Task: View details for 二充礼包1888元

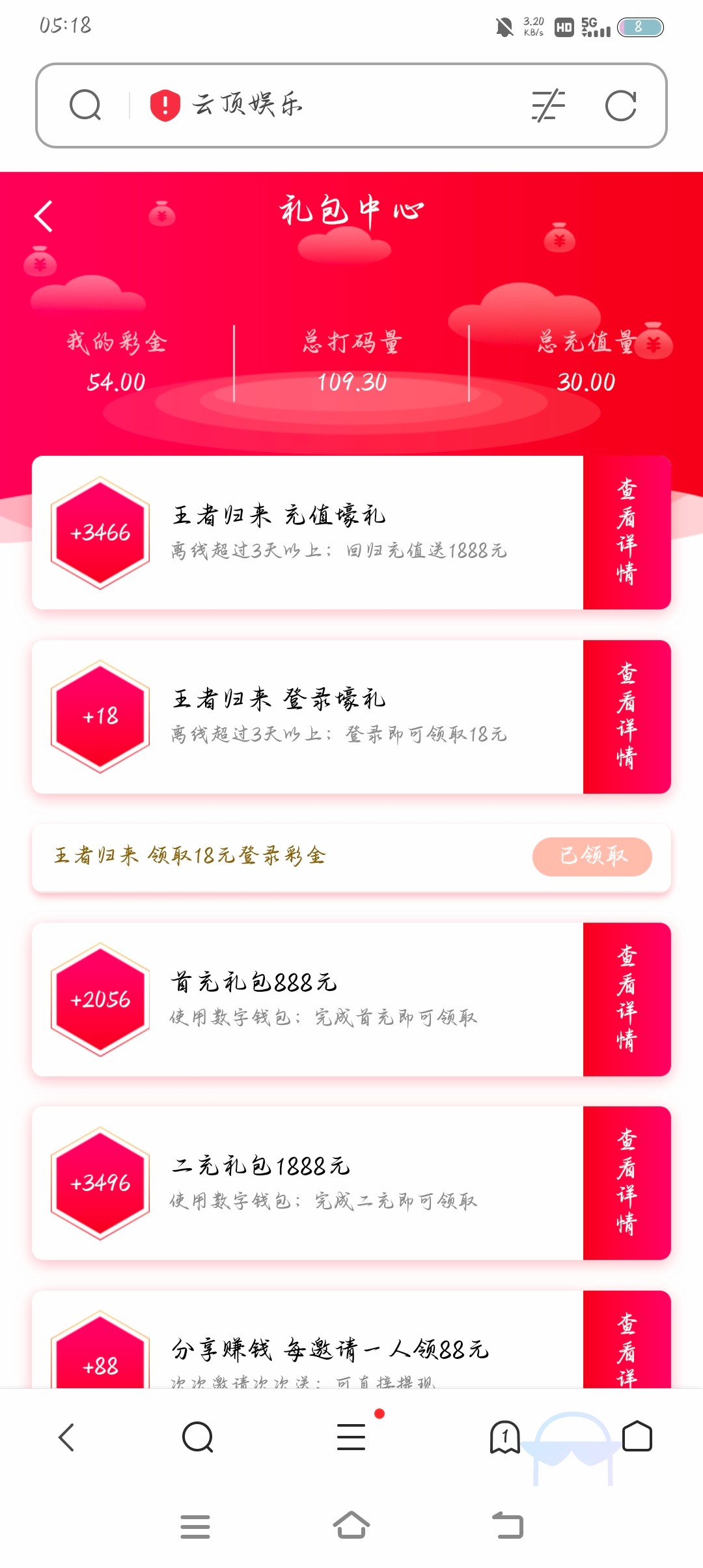Action: coord(626,1183)
